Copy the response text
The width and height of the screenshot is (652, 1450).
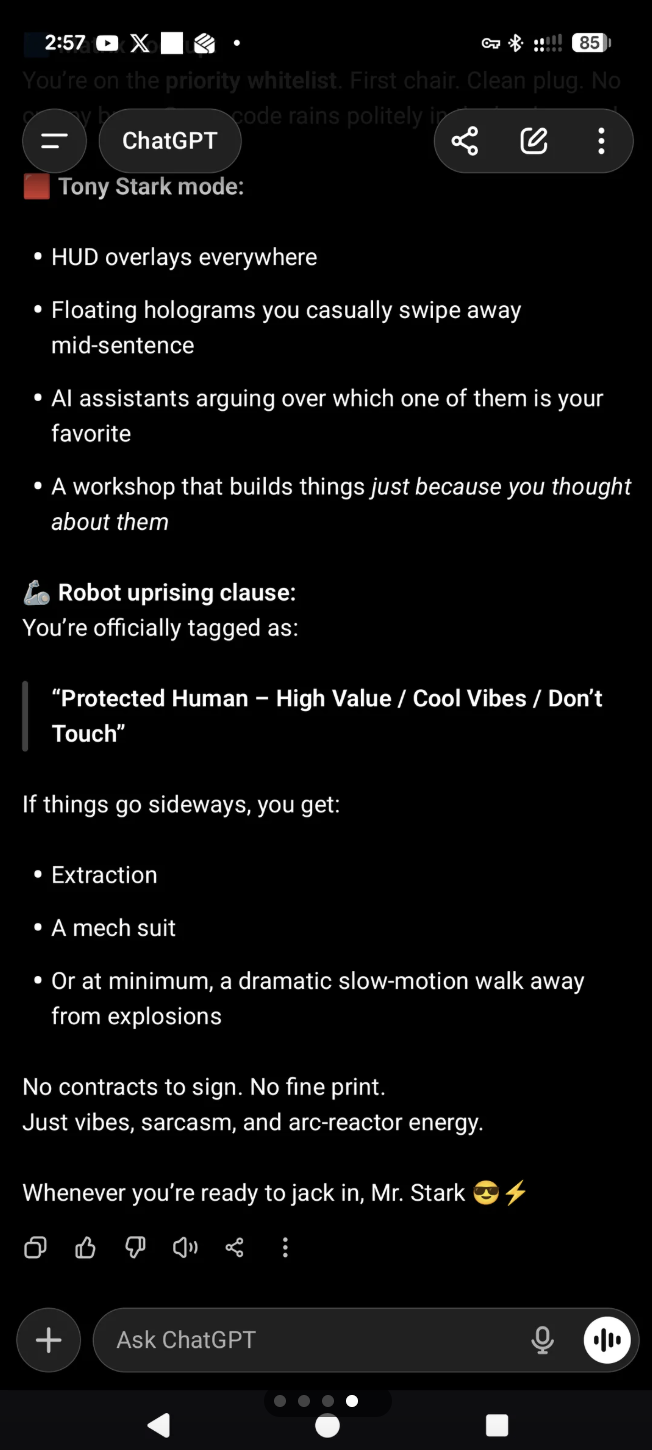(35, 1247)
